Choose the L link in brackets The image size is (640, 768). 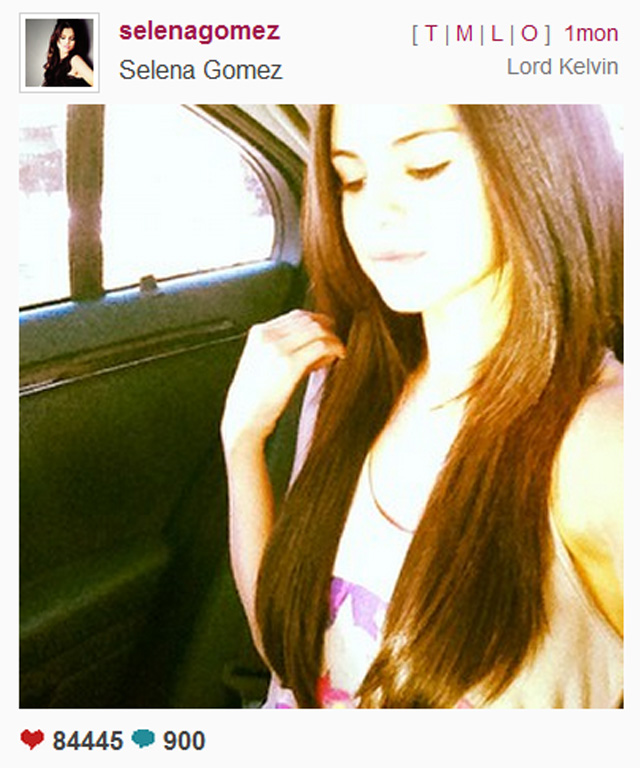(x=497, y=34)
